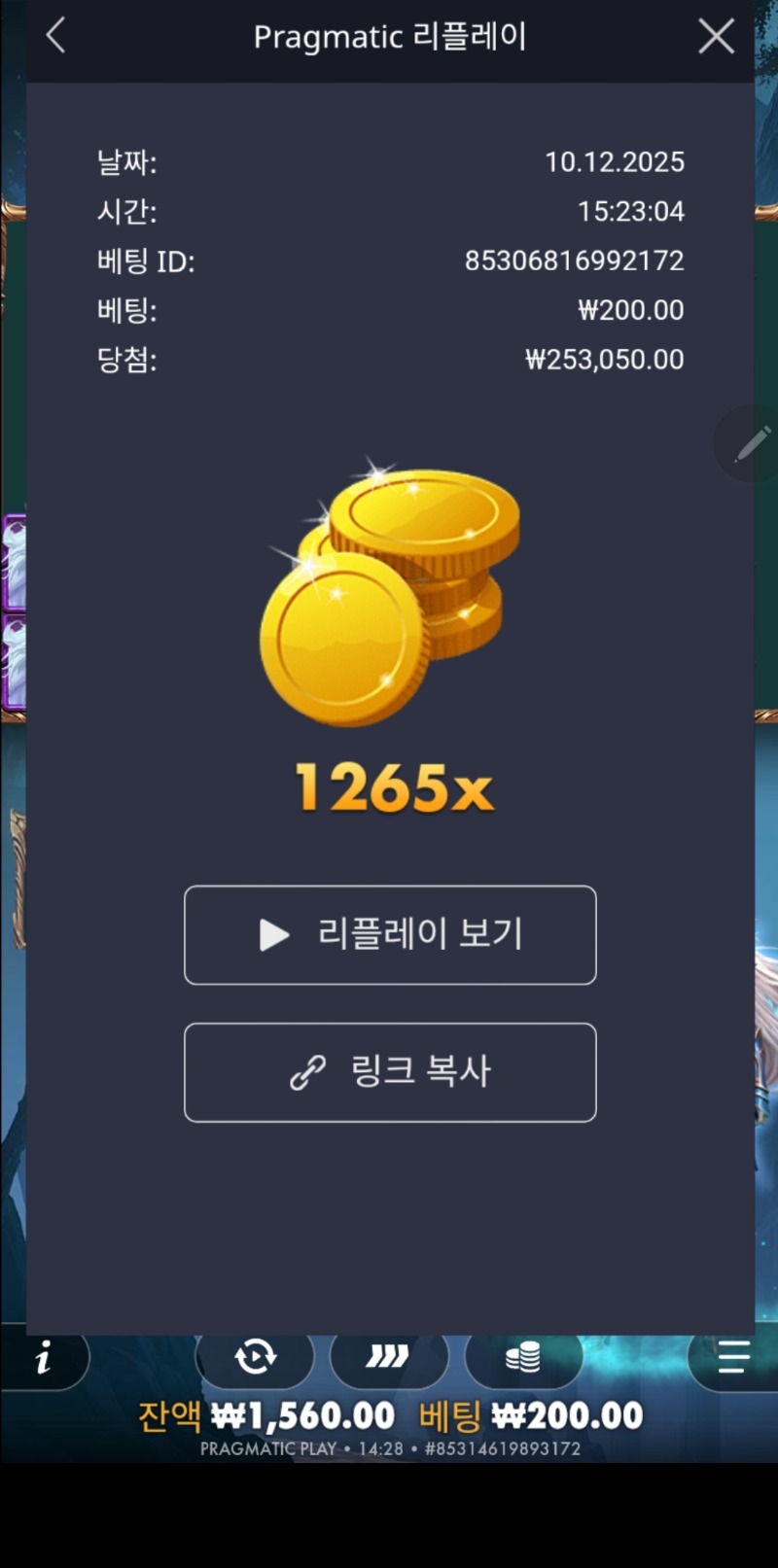Watch the replay with 리플레이 보기
The width and height of the screenshot is (778, 1568).
390,934
